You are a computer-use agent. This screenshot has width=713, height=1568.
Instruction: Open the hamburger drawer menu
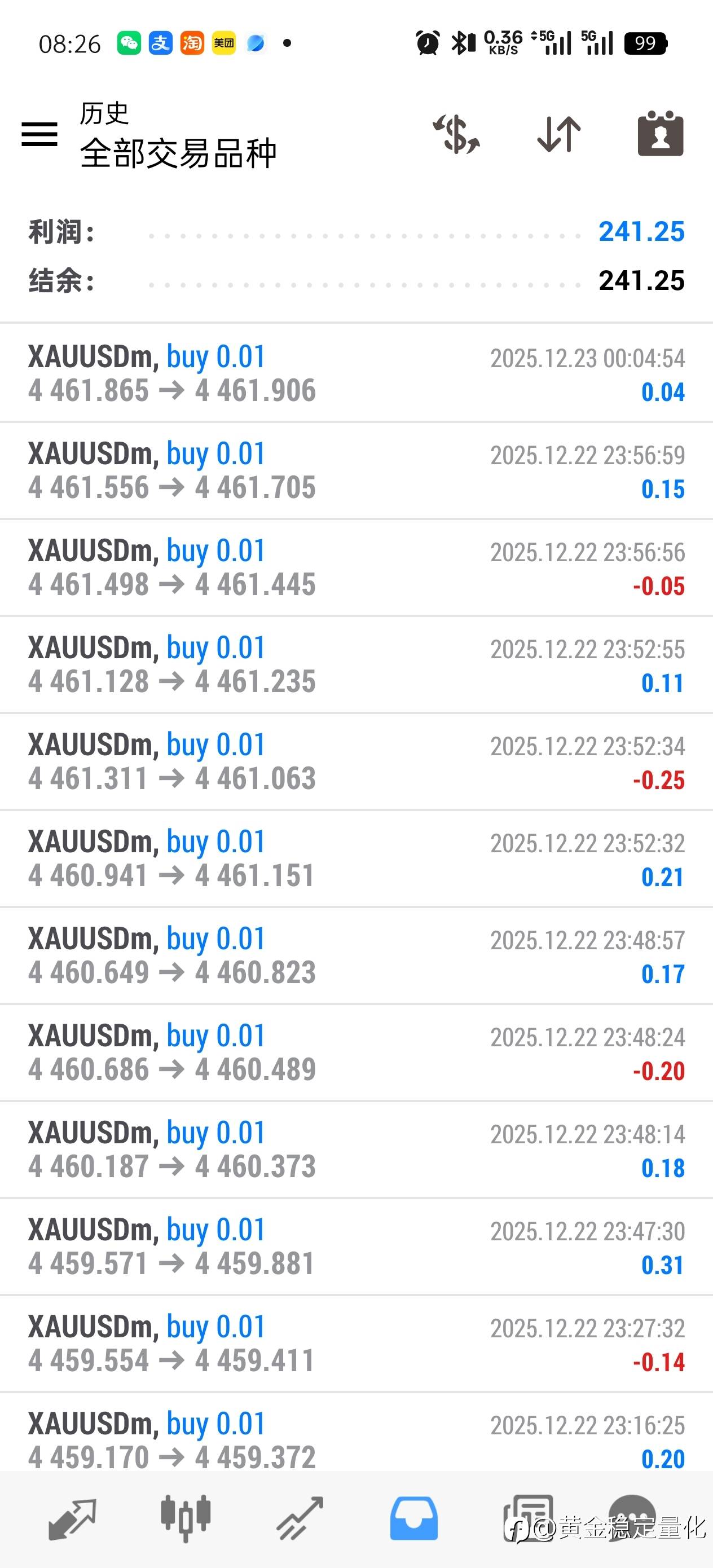tap(39, 134)
